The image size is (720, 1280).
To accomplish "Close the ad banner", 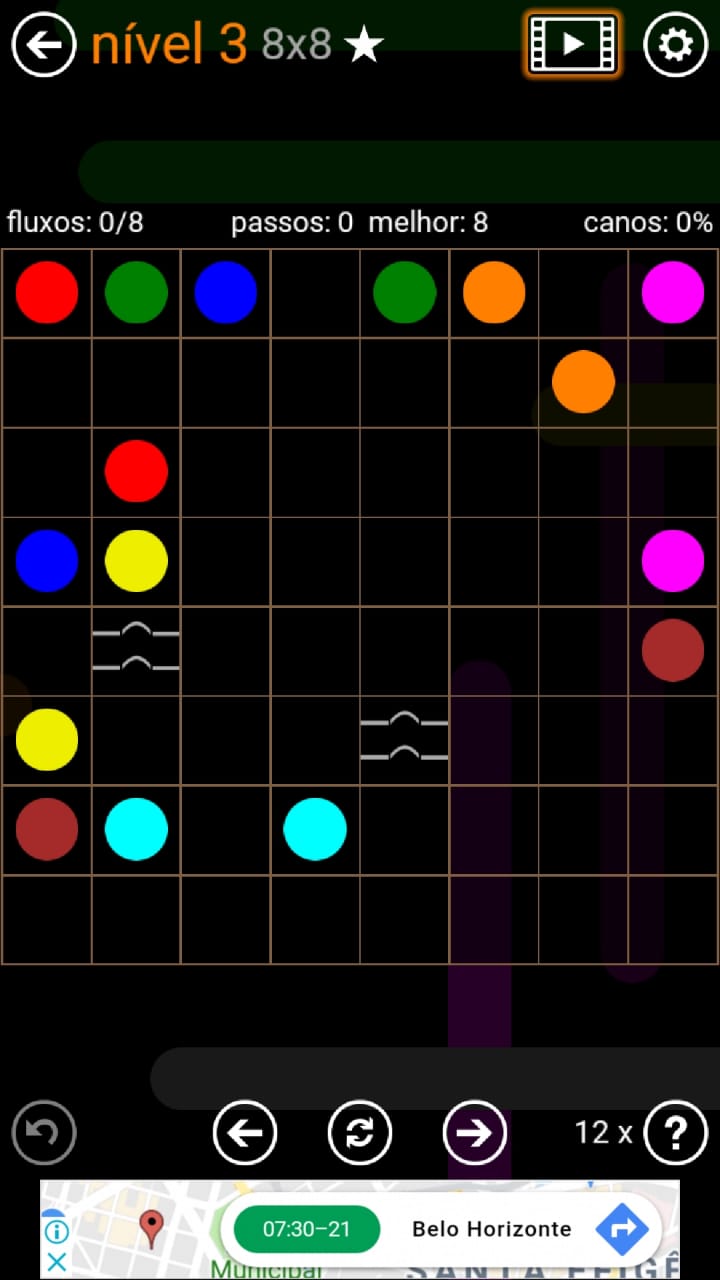I will (57, 1262).
